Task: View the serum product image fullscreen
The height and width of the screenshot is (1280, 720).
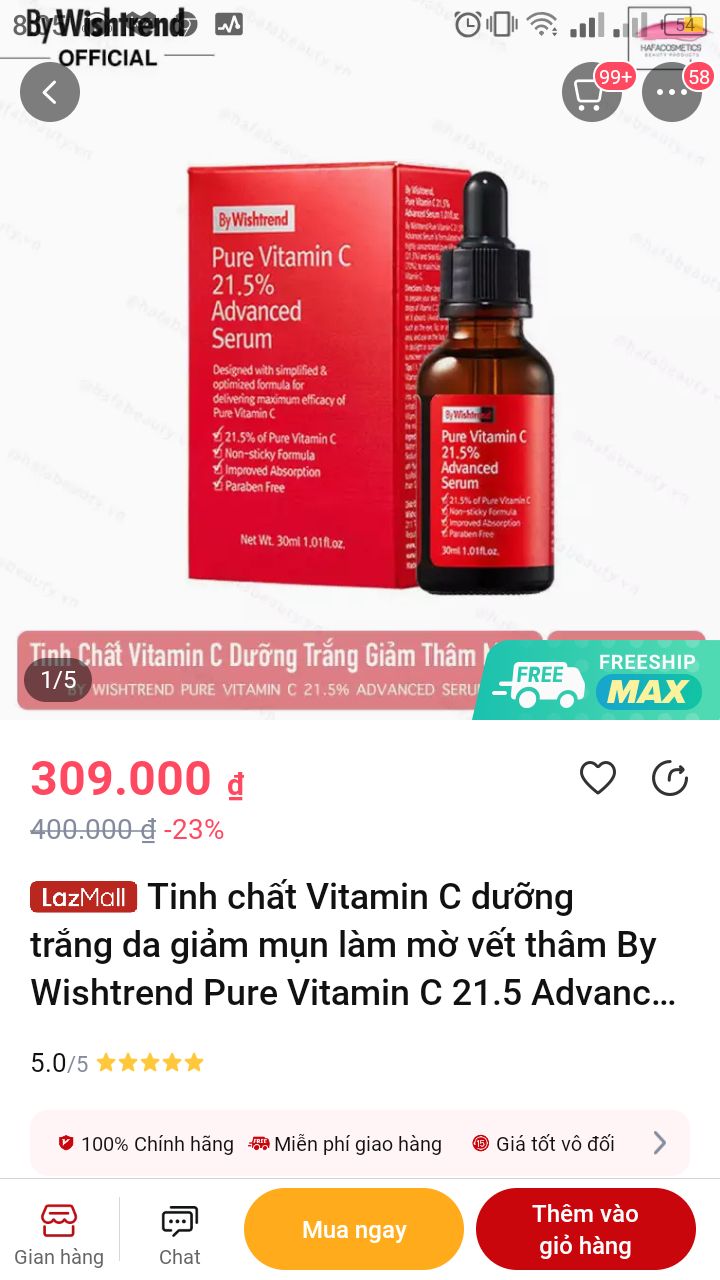Action: 370,380
